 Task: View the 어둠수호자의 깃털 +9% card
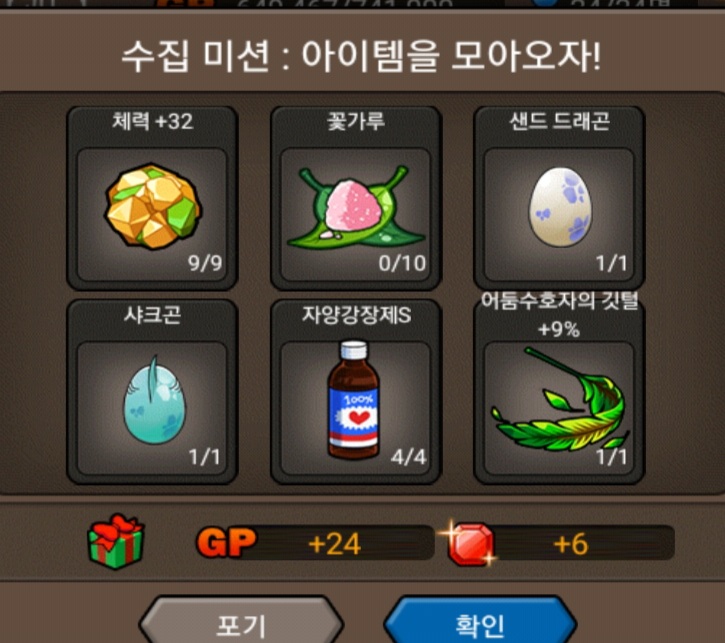click(558, 392)
